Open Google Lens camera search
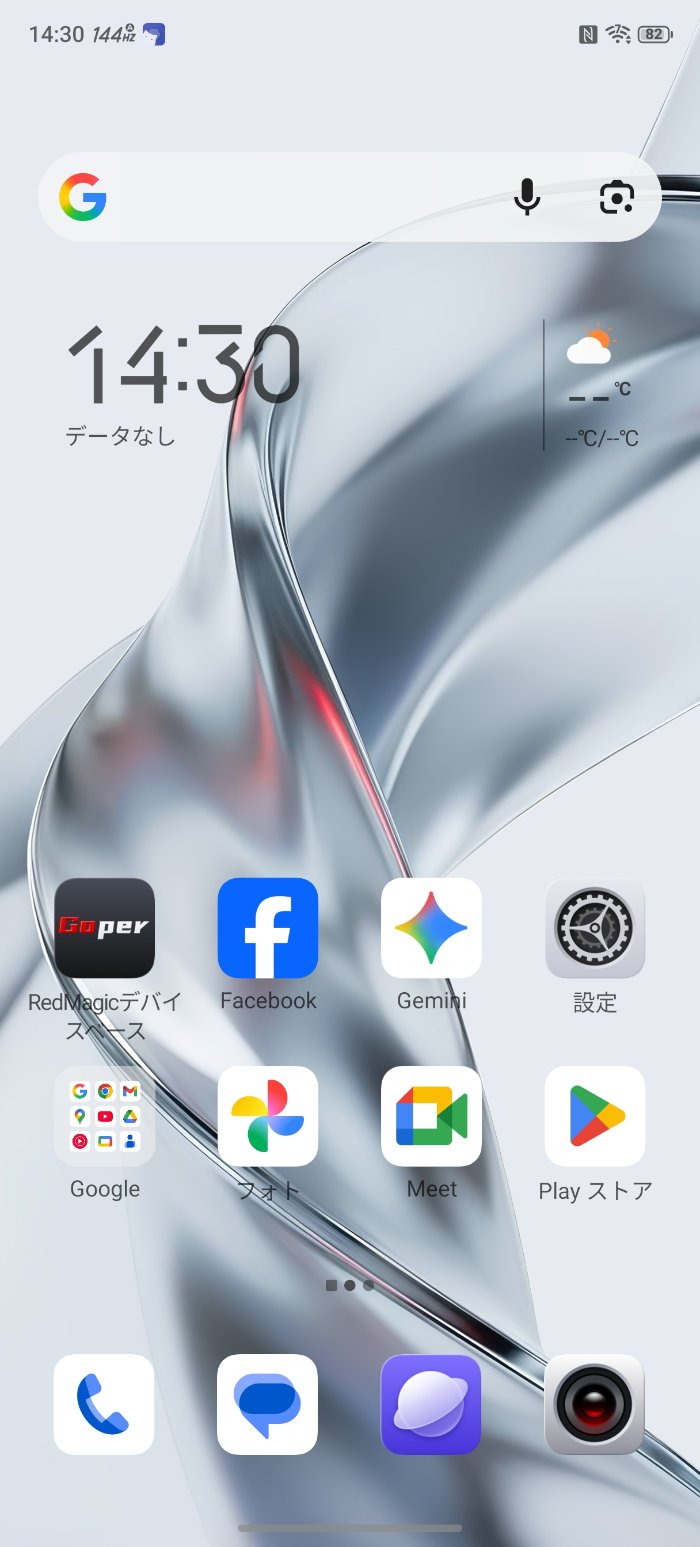Image resolution: width=700 pixels, height=1547 pixels. pyautogui.click(x=617, y=197)
